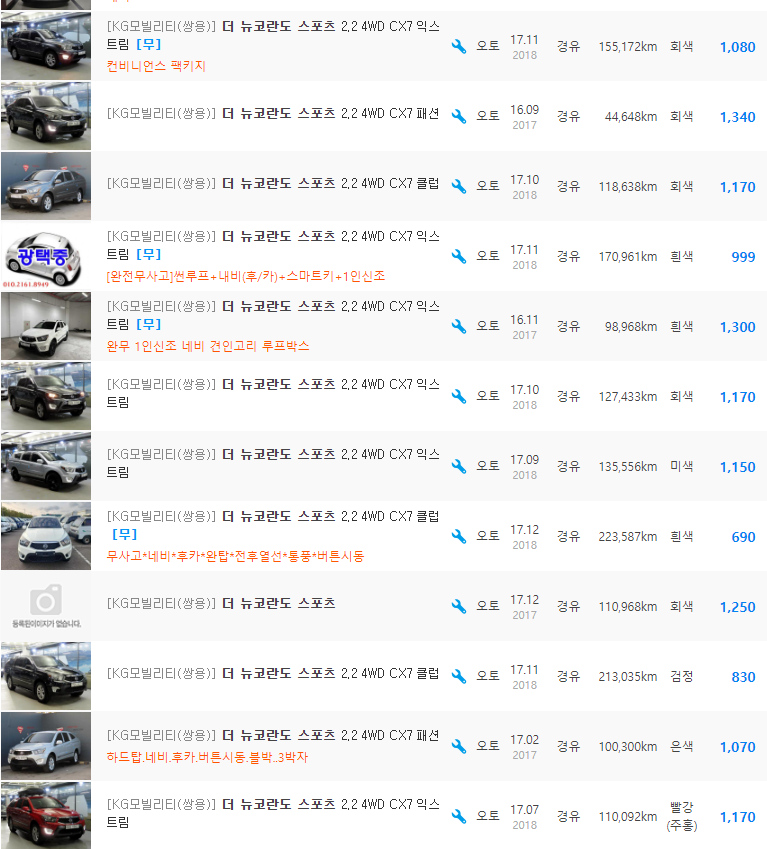Click the wrench icon on the first 익스트림 listing
This screenshot has width=767, height=849.
coord(458,46)
